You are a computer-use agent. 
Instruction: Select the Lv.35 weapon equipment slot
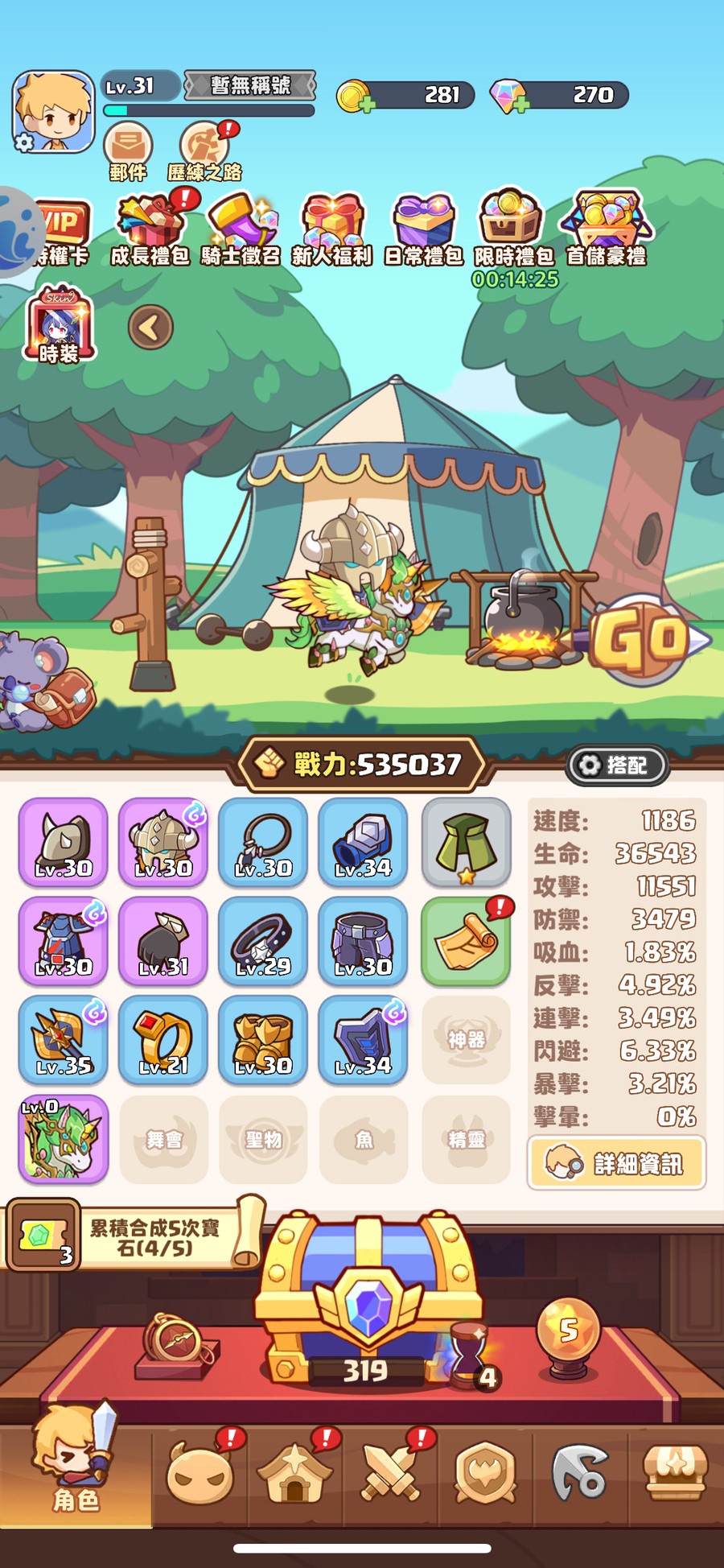63,1039
